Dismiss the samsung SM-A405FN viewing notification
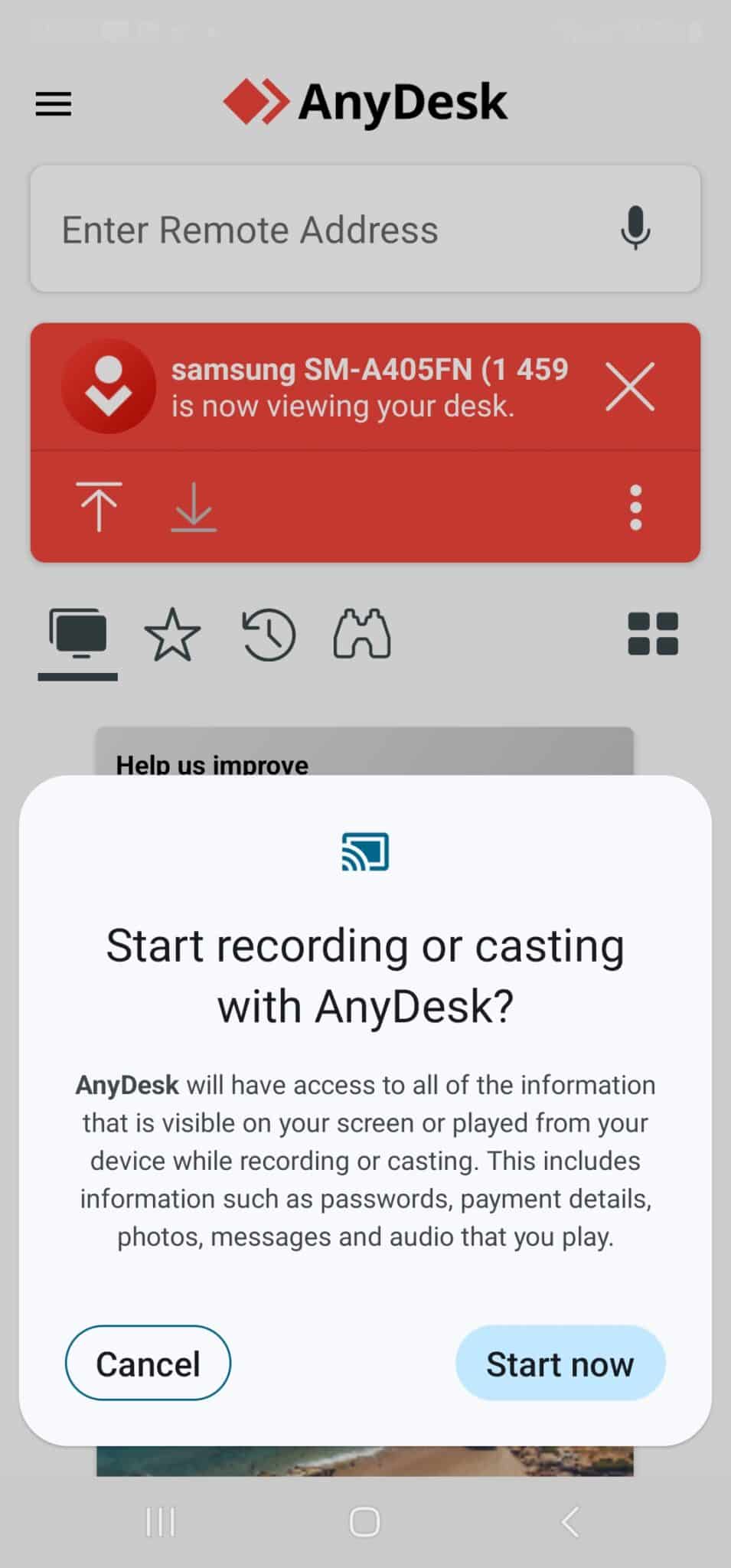 (630, 387)
